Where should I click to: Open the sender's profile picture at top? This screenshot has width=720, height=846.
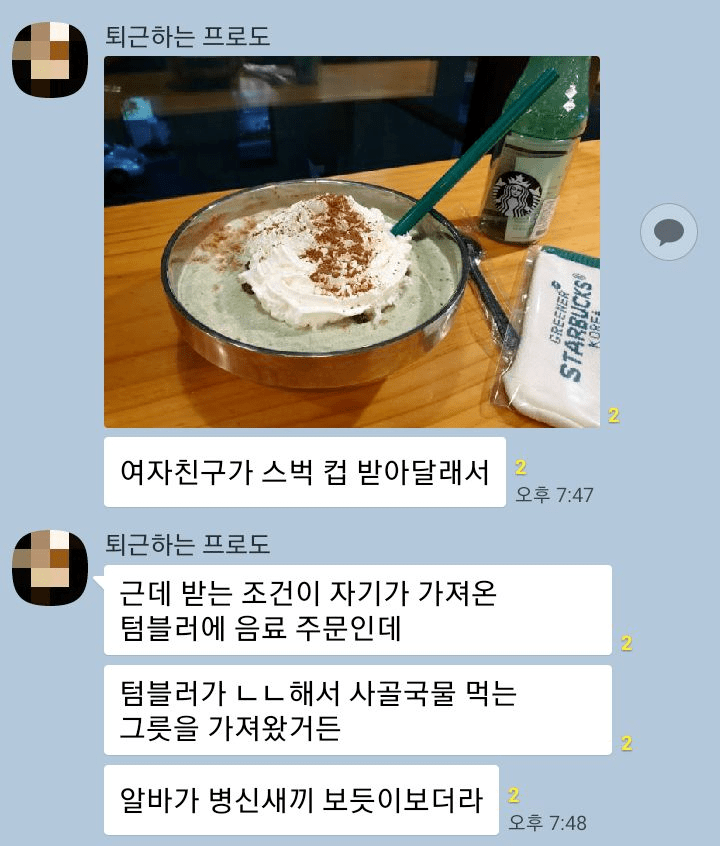(x=50, y=59)
